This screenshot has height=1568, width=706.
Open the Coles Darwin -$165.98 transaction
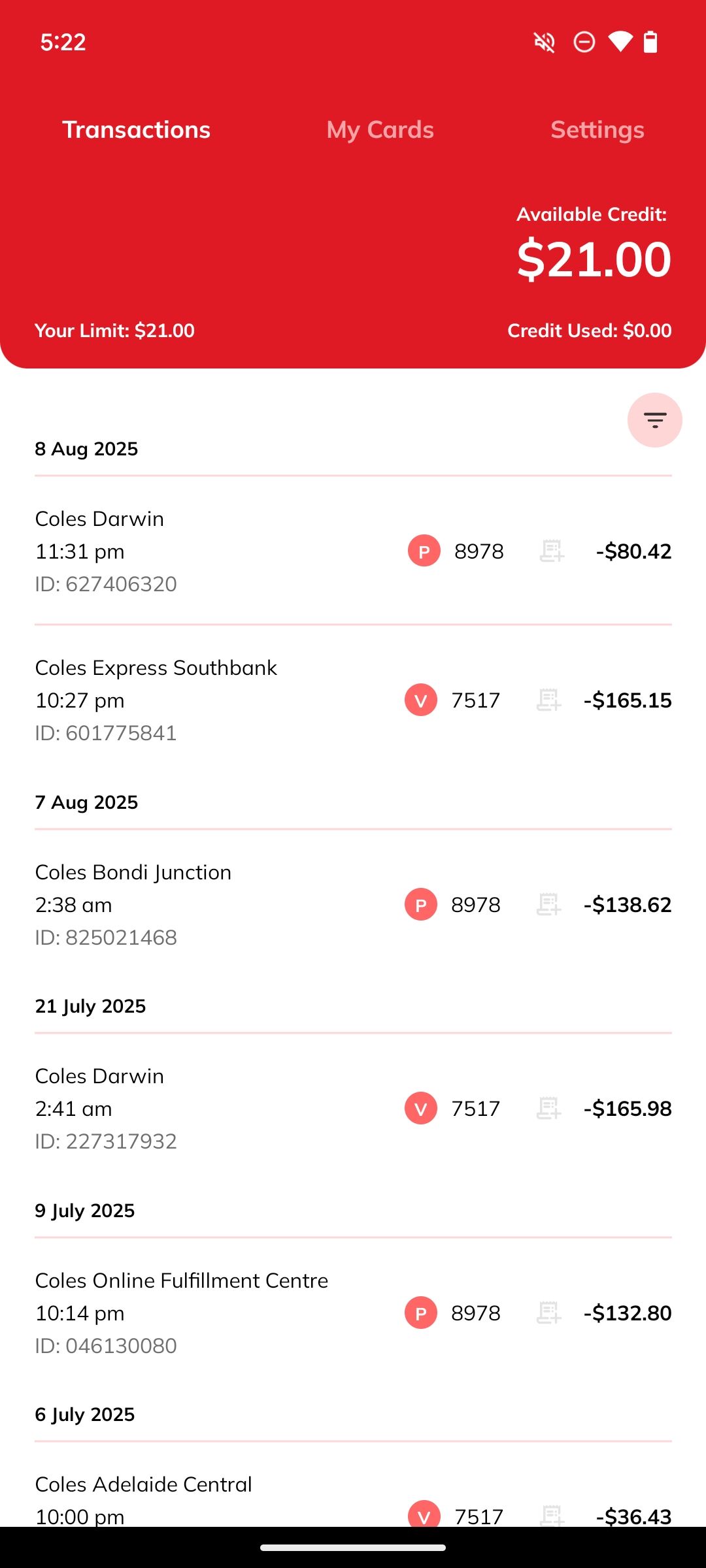pos(196,1108)
